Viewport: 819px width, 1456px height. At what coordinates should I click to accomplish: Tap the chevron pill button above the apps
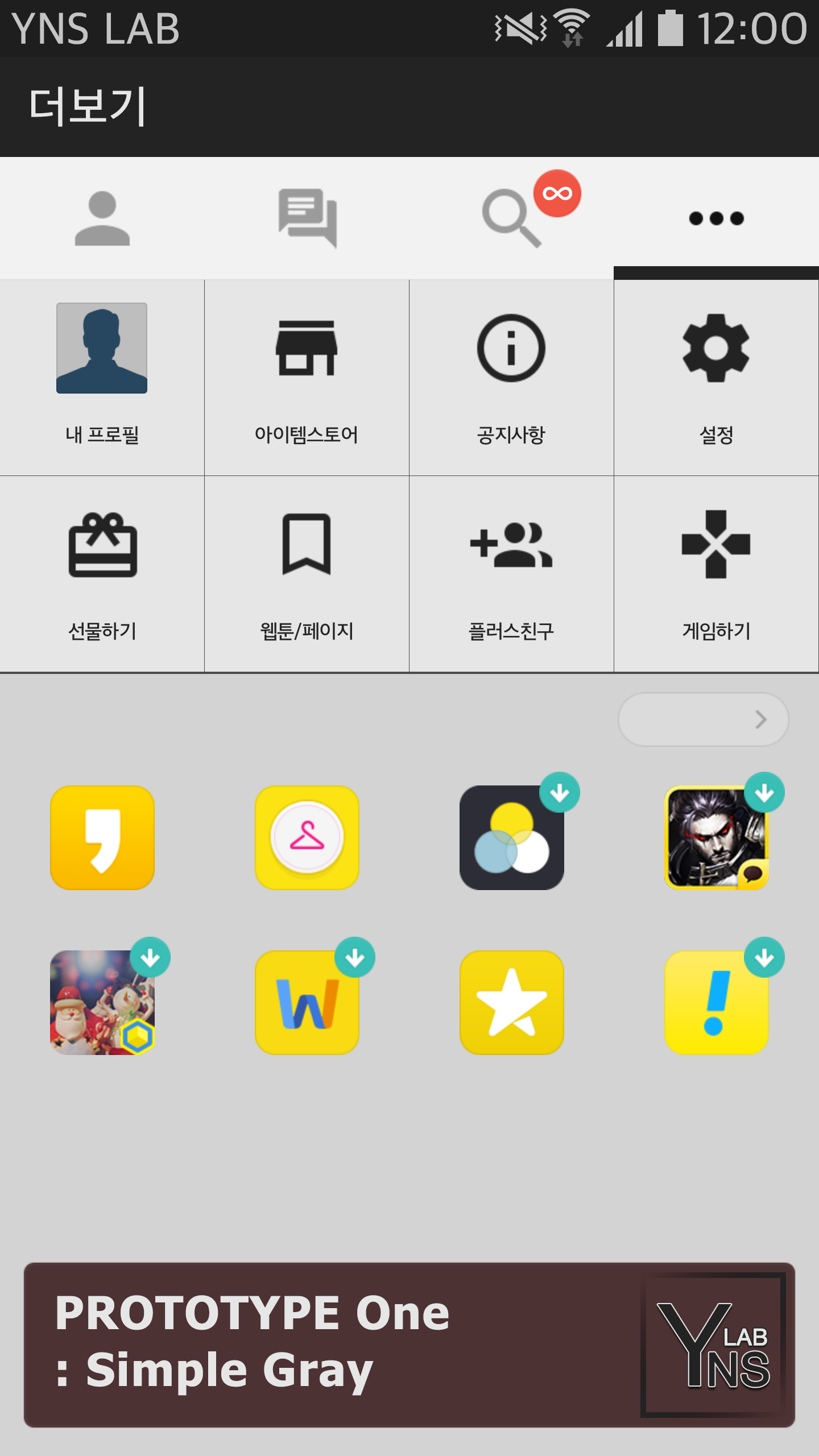click(703, 719)
